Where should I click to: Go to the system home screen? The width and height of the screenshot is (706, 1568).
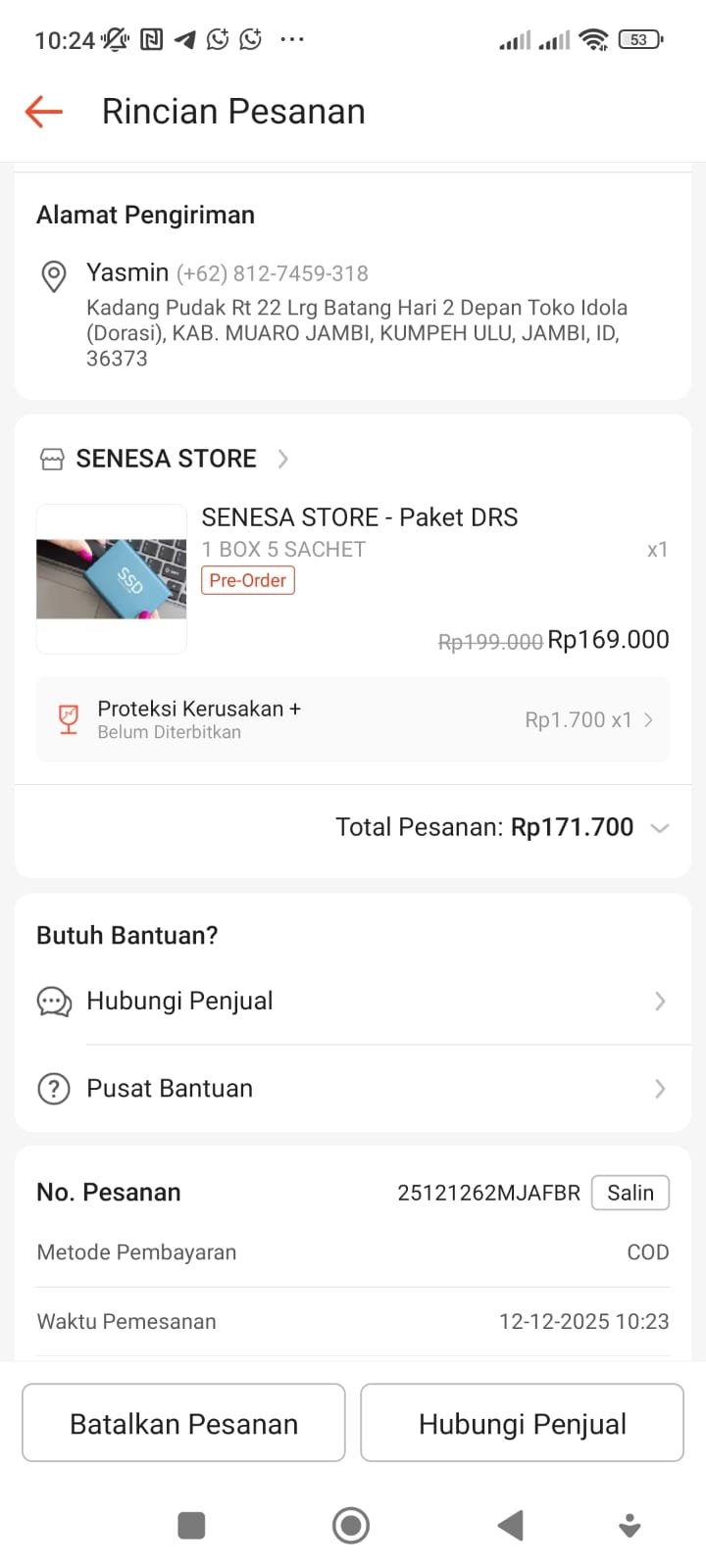coord(351,1525)
